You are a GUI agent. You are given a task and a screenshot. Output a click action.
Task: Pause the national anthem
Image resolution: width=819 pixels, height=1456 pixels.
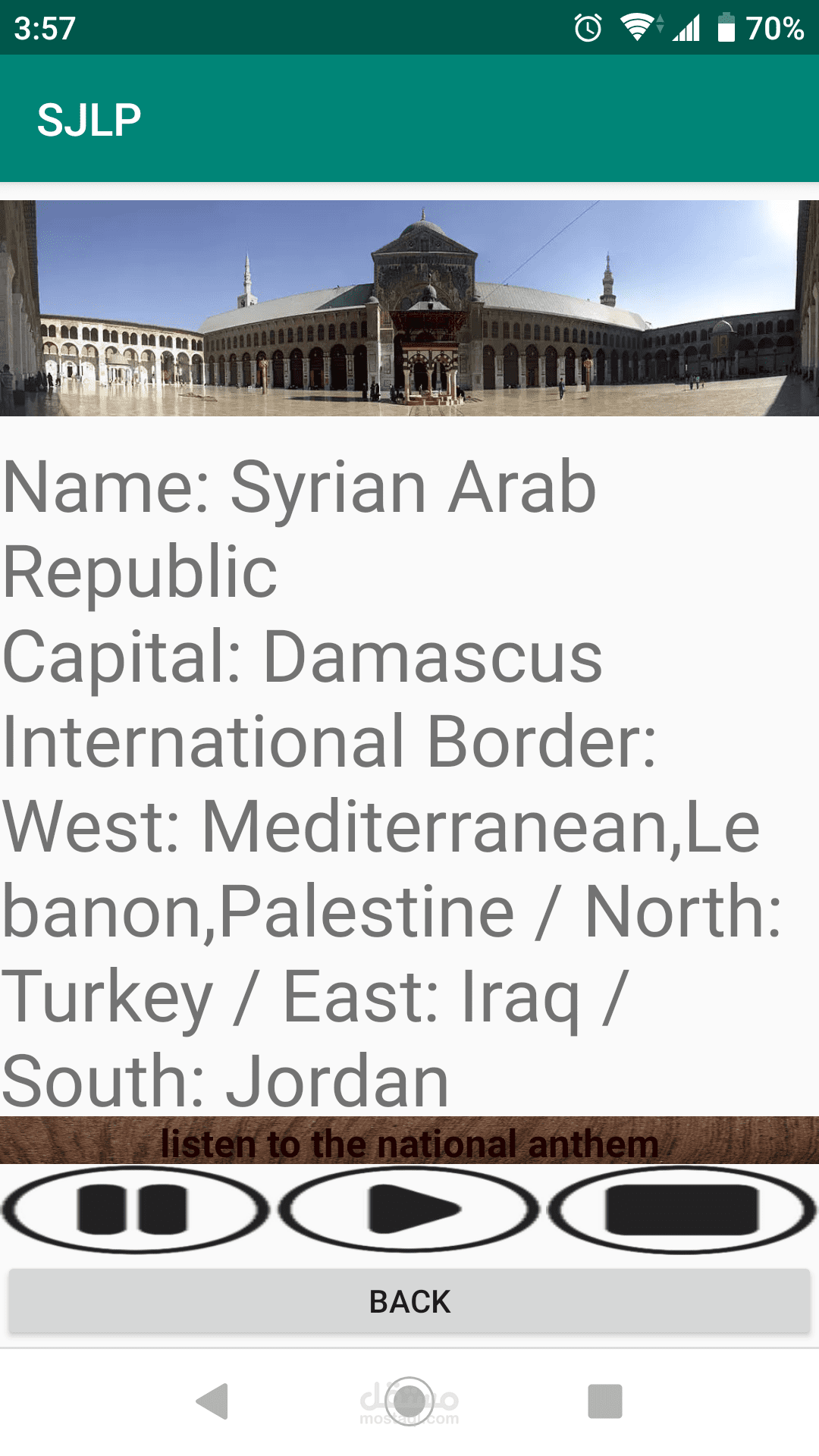135,1210
